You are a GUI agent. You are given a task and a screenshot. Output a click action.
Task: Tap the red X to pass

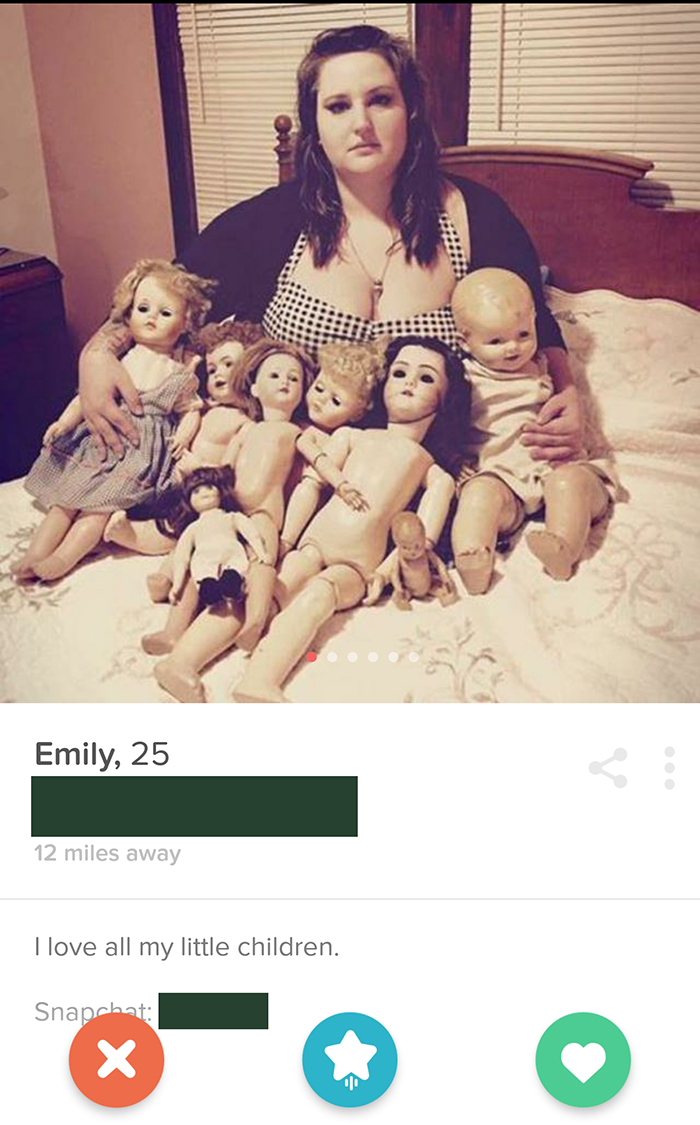116,1060
